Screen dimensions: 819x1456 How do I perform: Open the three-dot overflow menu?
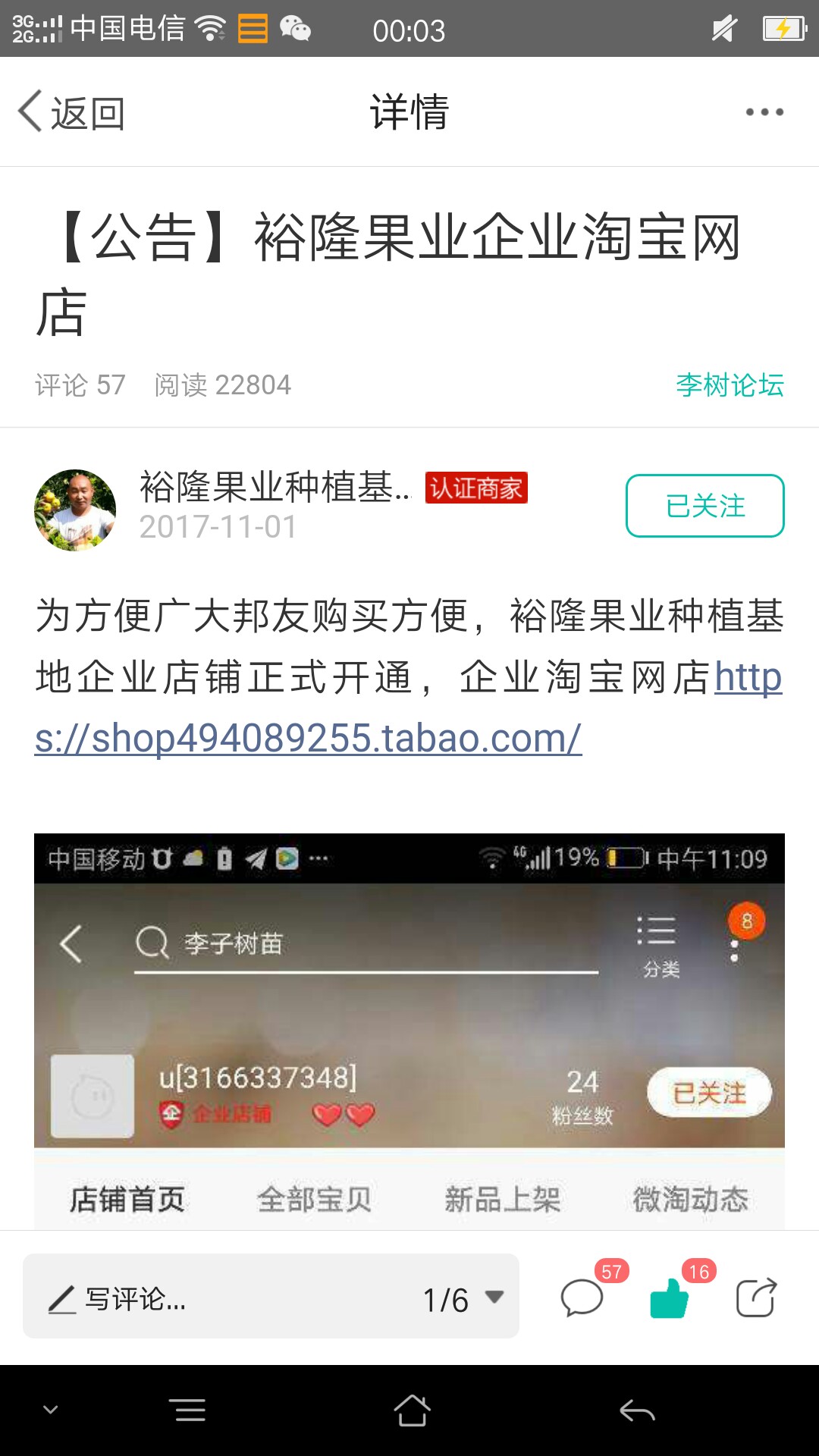[x=764, y=112]
